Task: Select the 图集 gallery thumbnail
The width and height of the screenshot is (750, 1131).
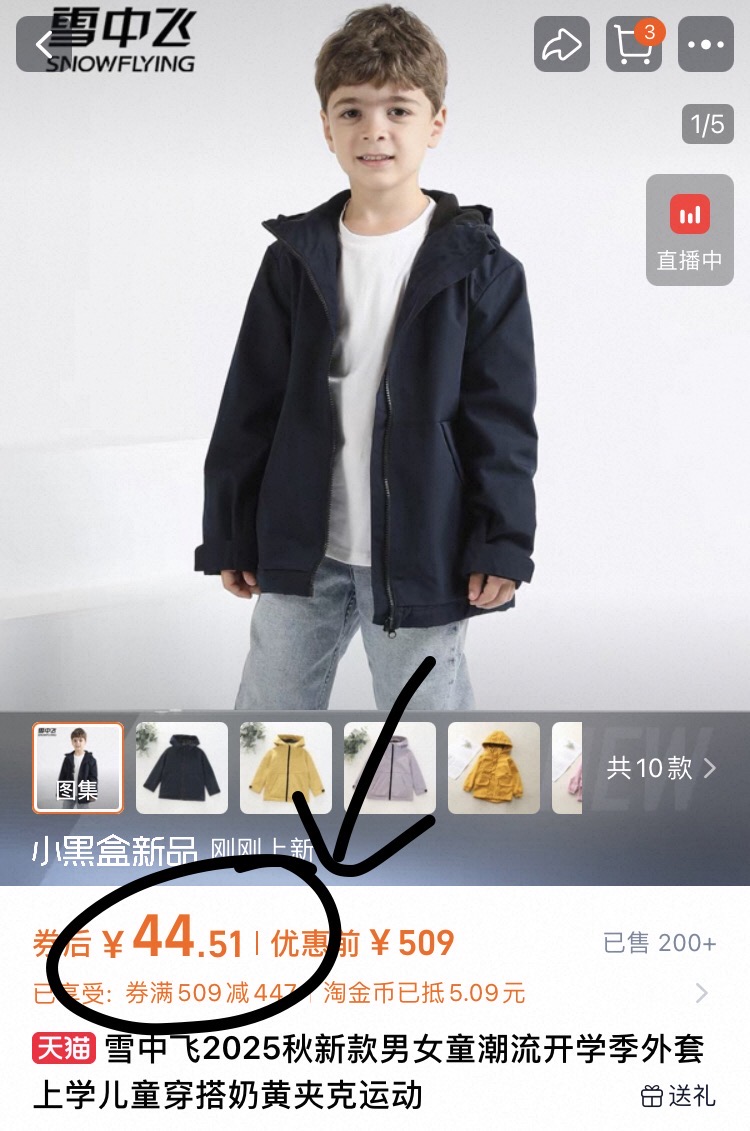Action: click(x=78, y=767)
